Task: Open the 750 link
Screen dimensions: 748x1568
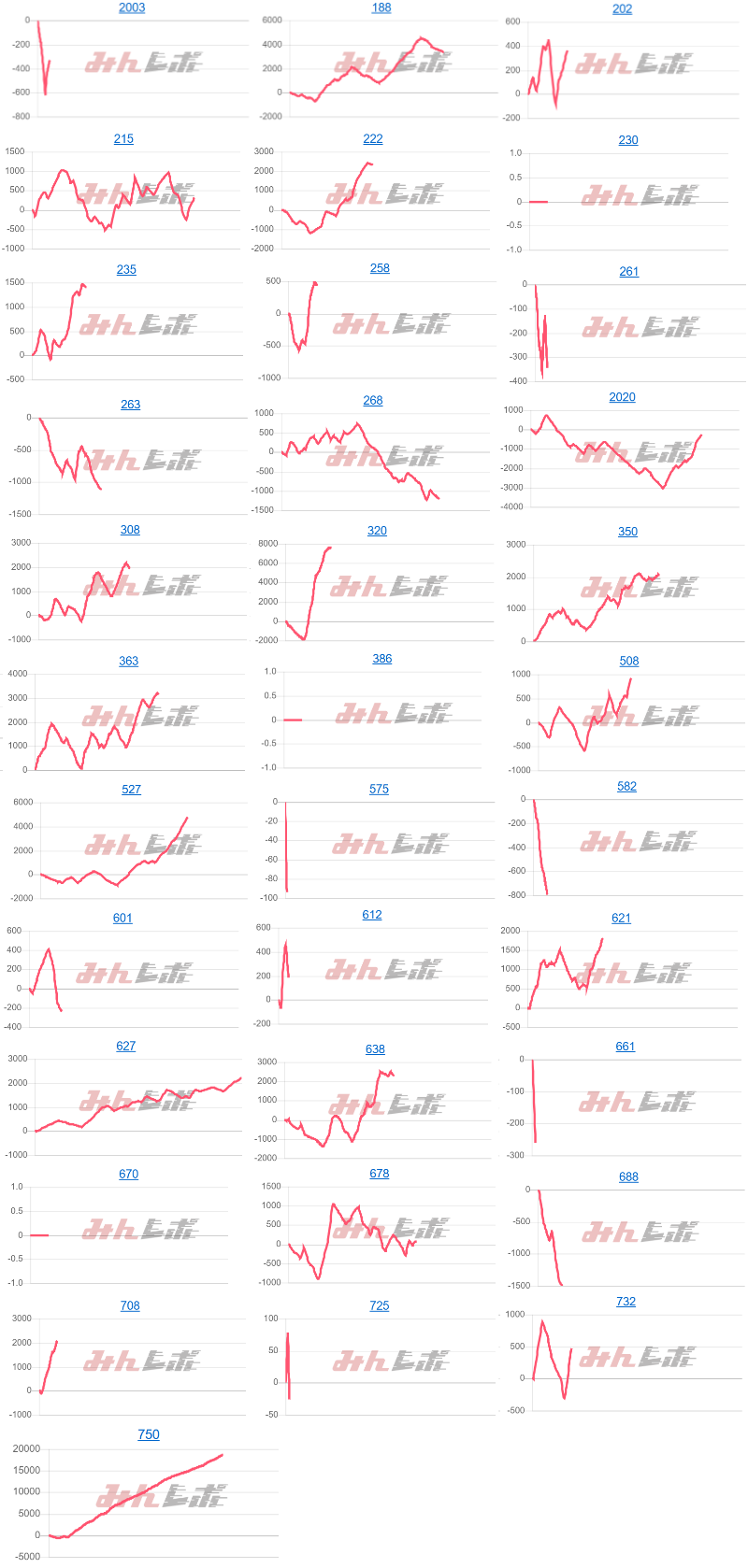Action: [149, 1434]
